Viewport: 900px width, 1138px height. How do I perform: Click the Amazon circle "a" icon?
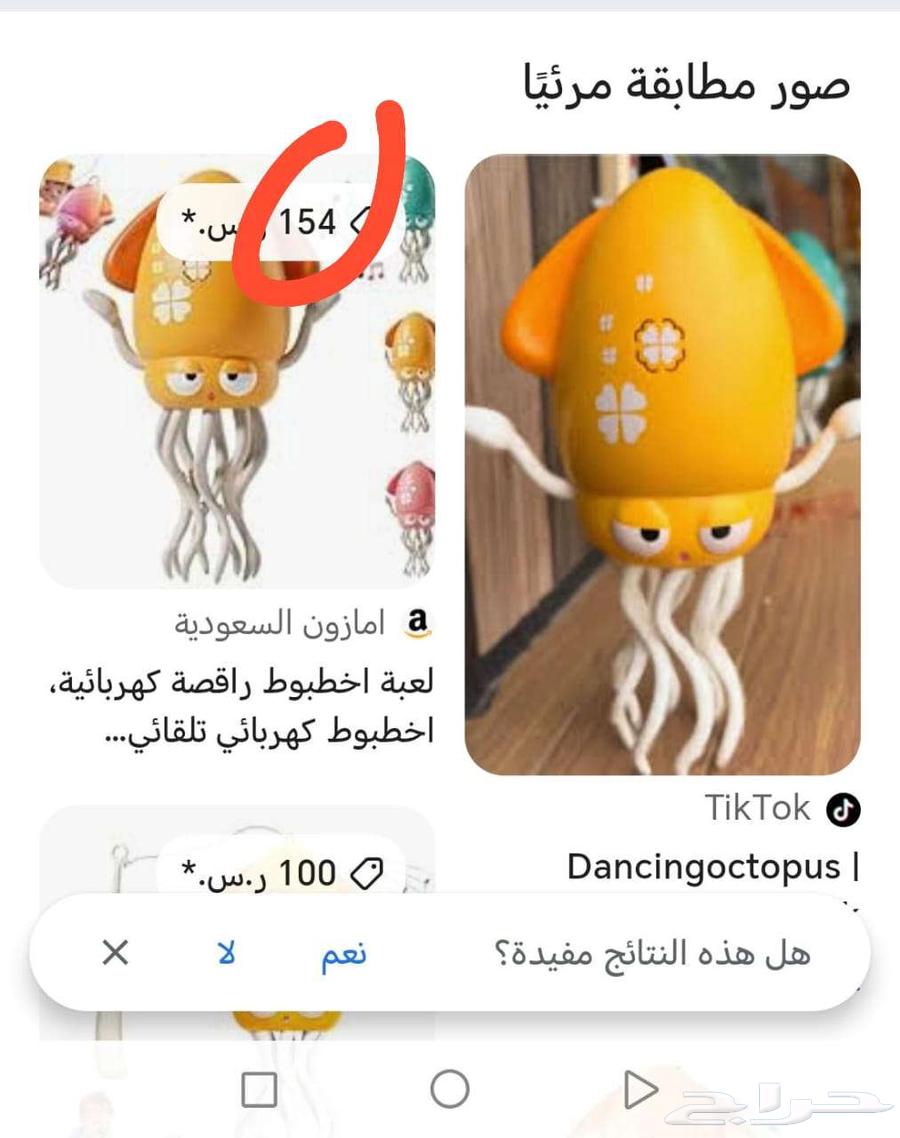(x=420, y=621)
